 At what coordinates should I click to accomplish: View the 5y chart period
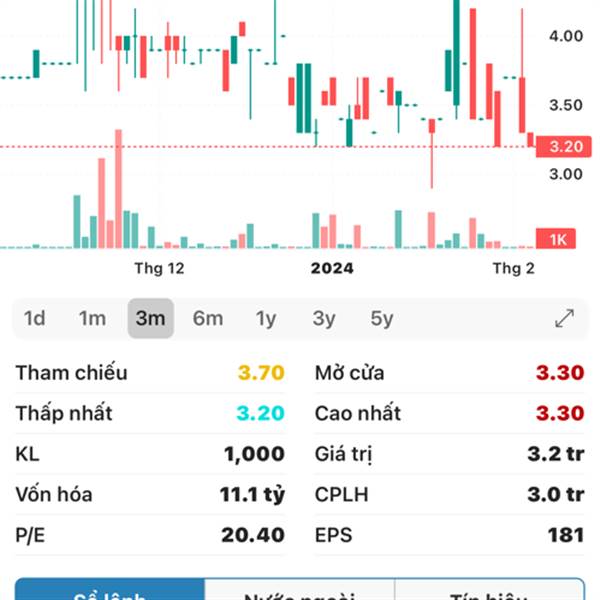382,319
